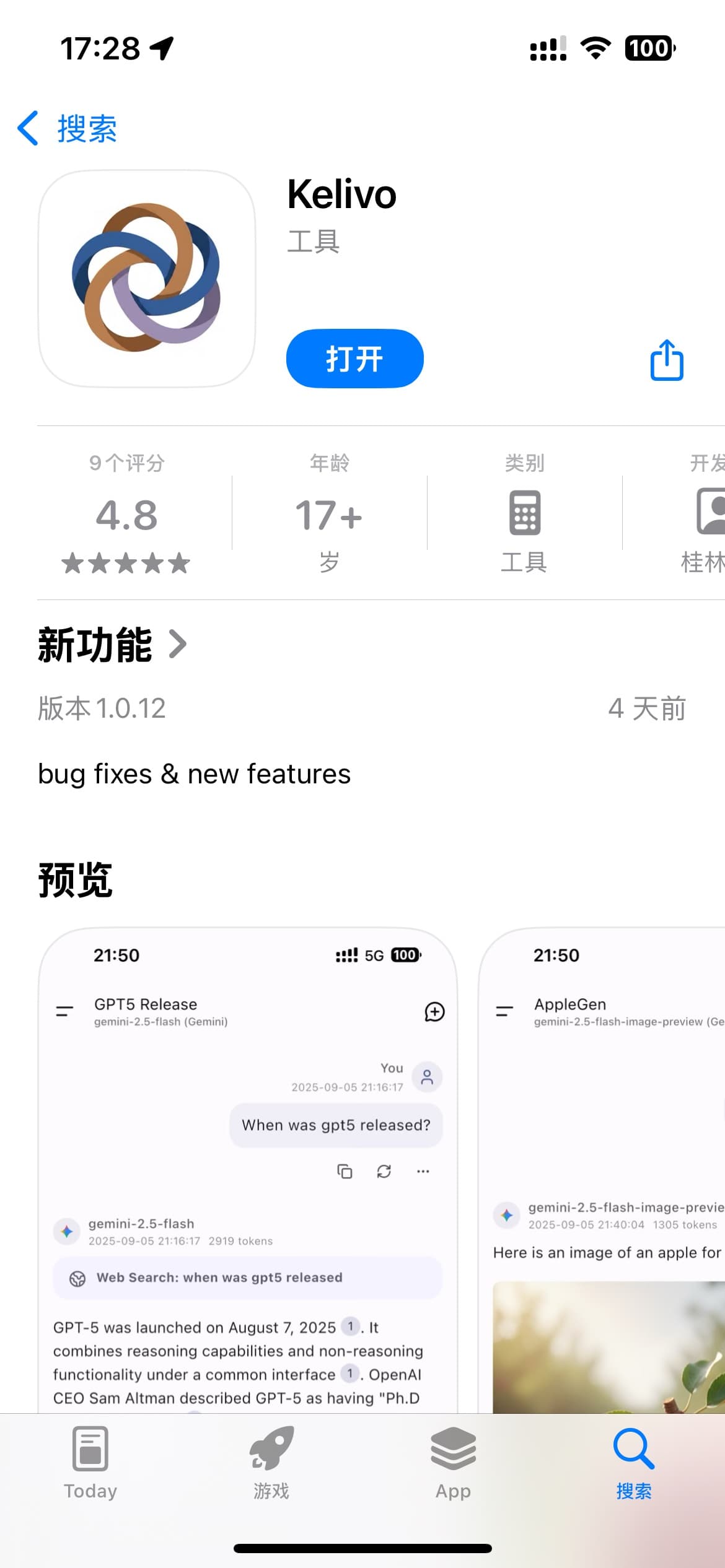Viewport: 725px width, 1568px height.
Task: Switch to the Today tab
Action: pyautogui.click(x=90, y=1463)
